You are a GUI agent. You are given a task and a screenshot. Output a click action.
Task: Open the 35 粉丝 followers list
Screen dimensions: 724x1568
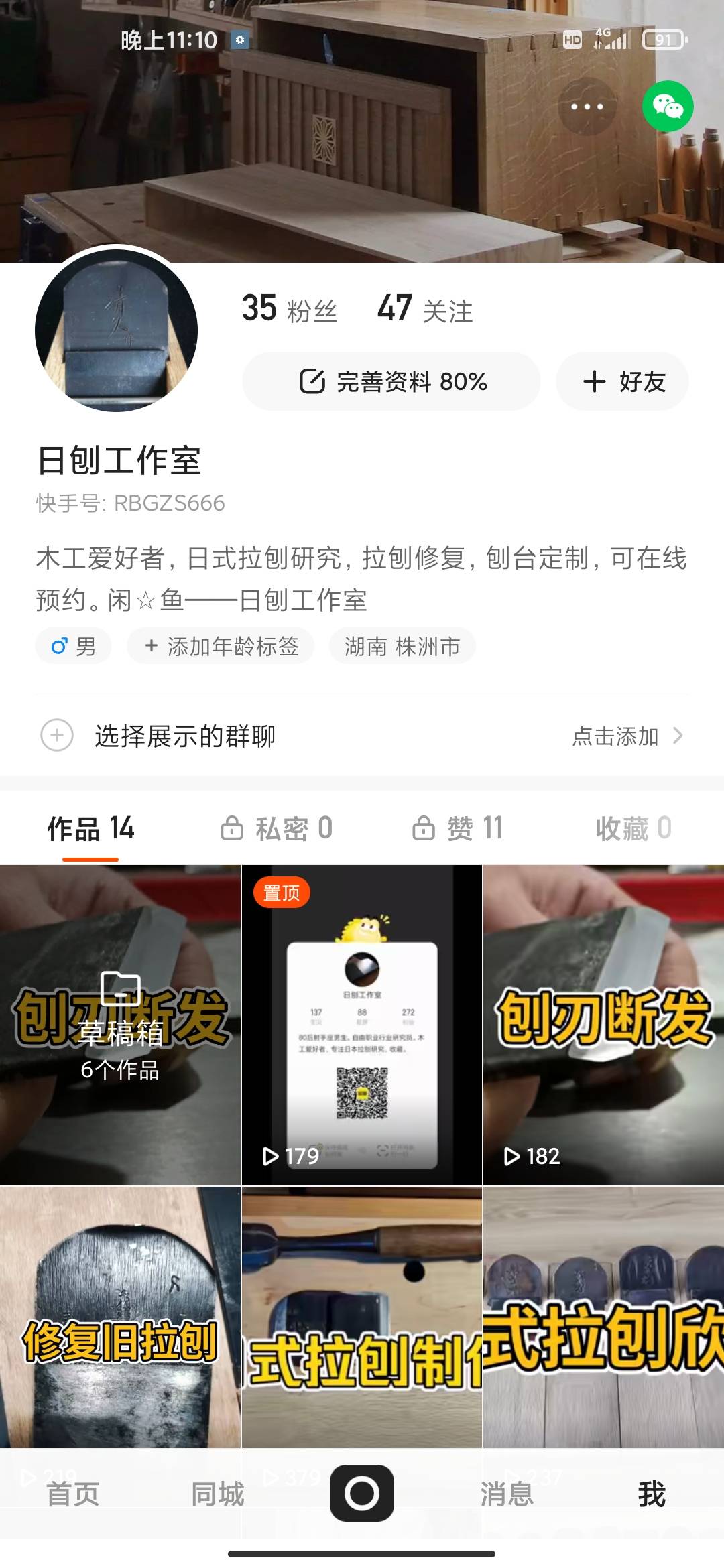pos(290,310)
